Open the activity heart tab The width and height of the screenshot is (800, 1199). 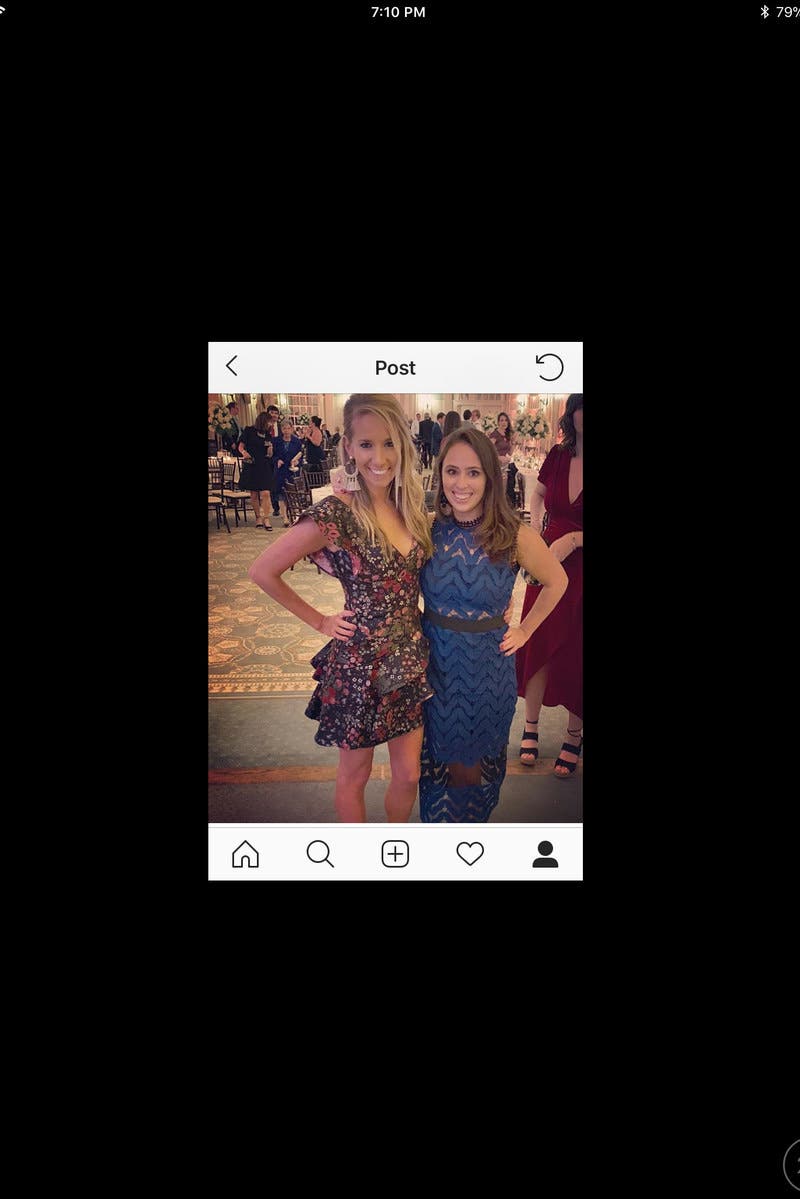click(x=470, y=854)
